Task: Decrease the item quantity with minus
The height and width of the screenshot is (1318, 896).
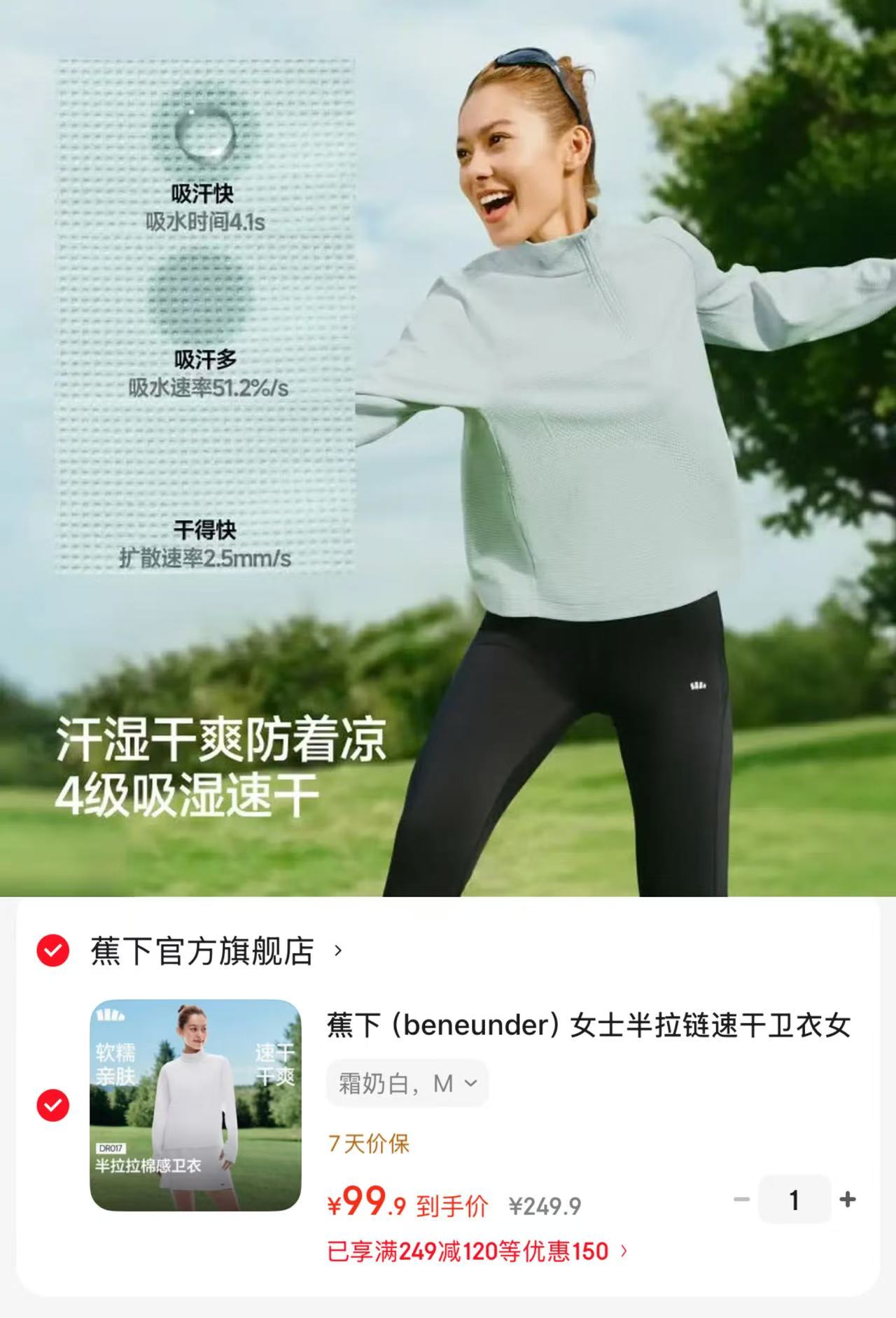Action: 741,1200
